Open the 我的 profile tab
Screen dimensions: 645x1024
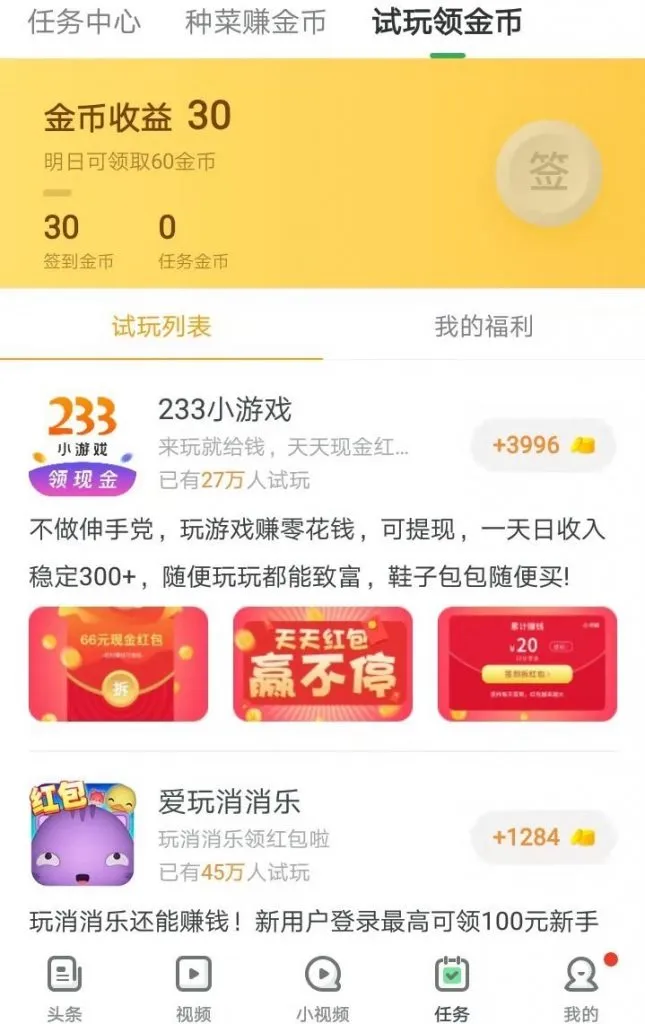pyautogui.click(x=581, y=988)
